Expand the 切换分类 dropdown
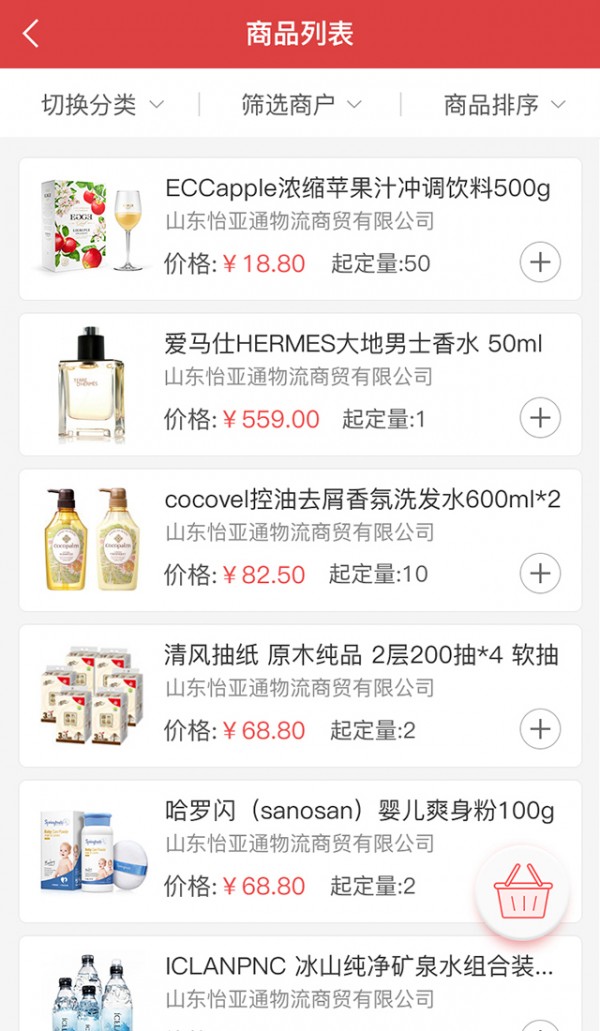600x1031 pixels. pyautogui.click(x=102, y=104)
